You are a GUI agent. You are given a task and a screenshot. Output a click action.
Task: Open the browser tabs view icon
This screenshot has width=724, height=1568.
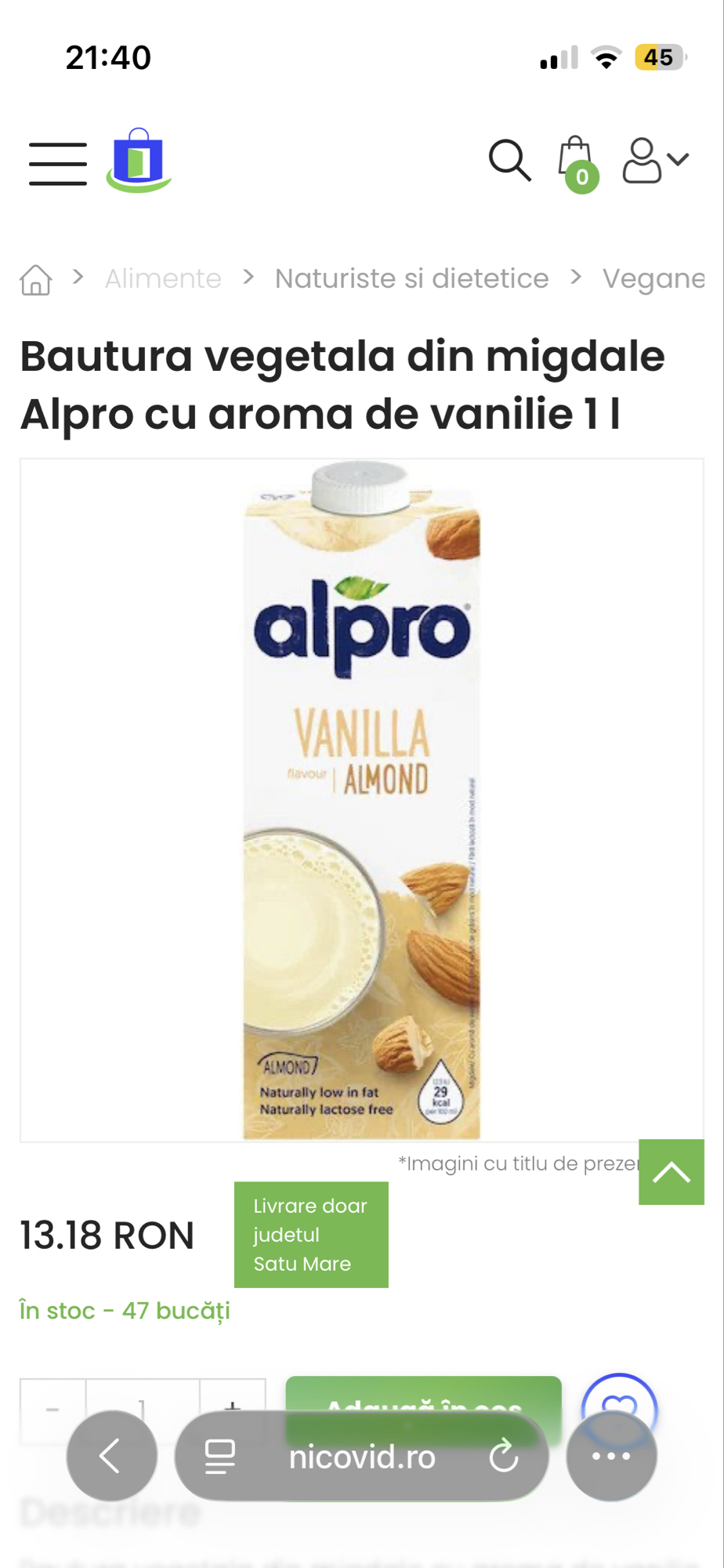[x=221, y=1456]
